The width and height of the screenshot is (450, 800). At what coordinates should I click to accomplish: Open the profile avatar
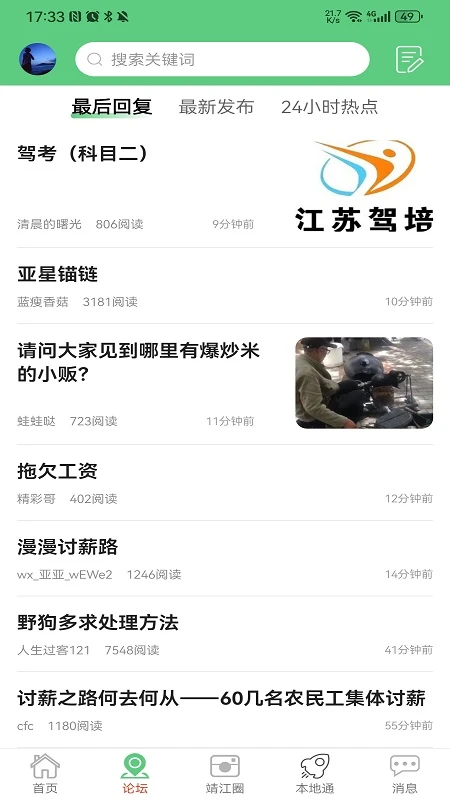click(38, 59)
